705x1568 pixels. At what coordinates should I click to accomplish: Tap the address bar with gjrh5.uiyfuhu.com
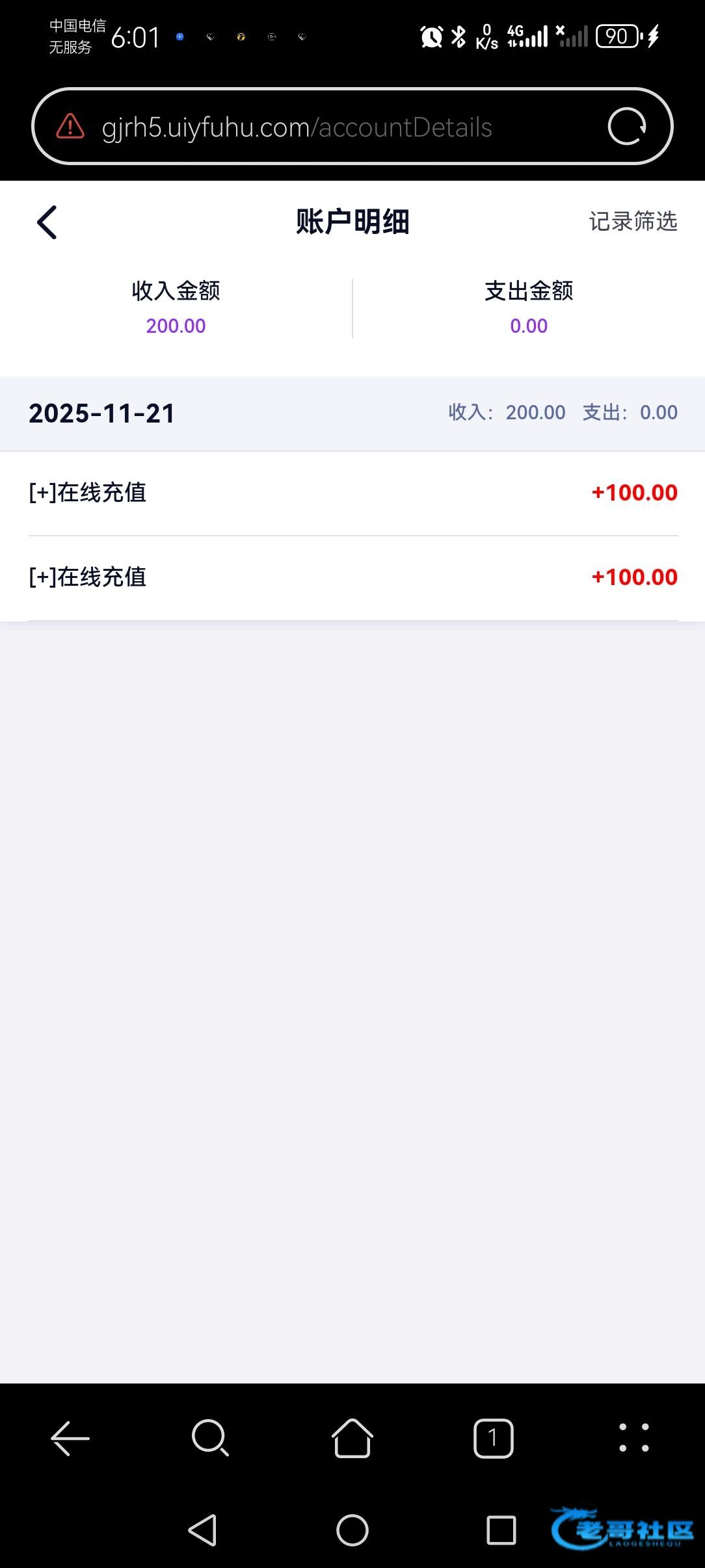pyautogui.click(x=338, y=127)
